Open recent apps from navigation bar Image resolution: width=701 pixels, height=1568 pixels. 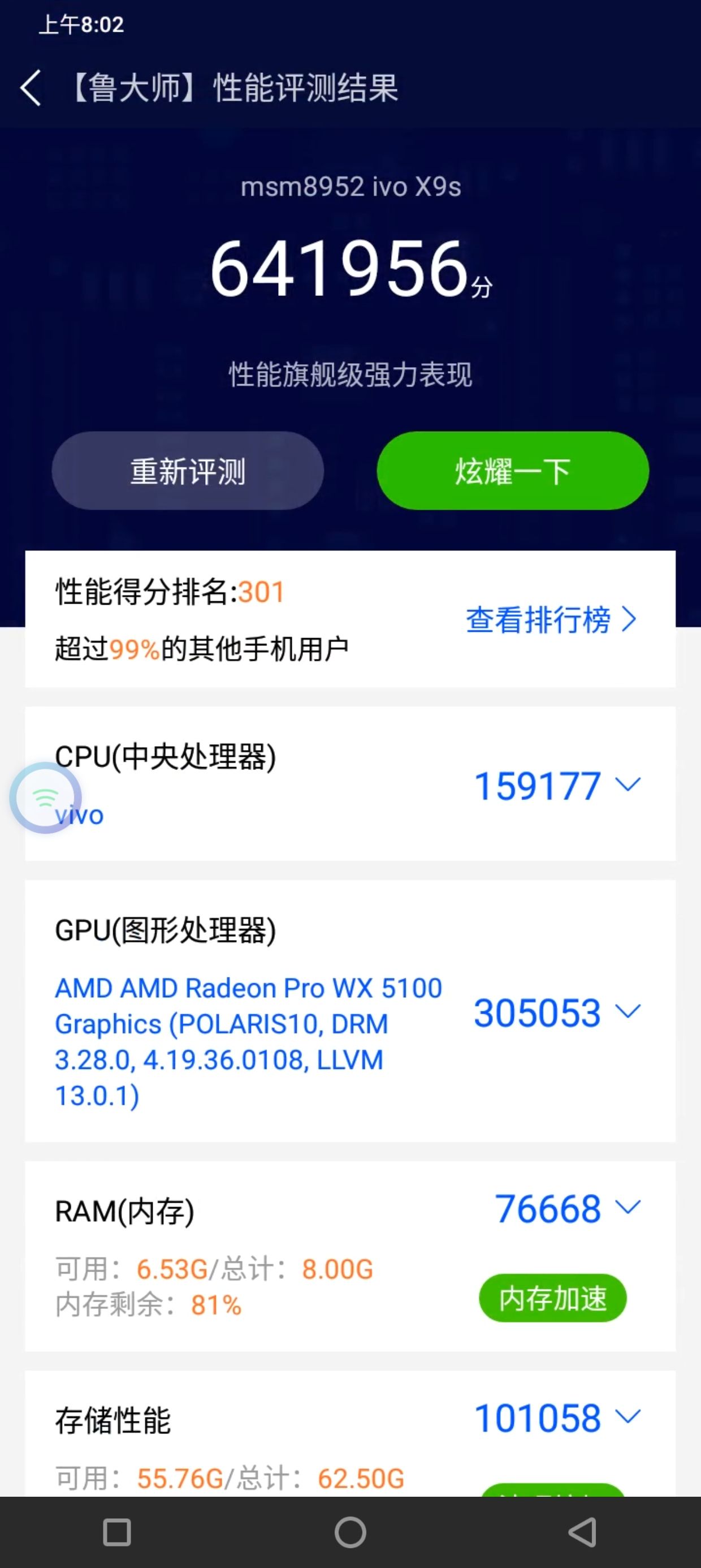click(117, 1532)
